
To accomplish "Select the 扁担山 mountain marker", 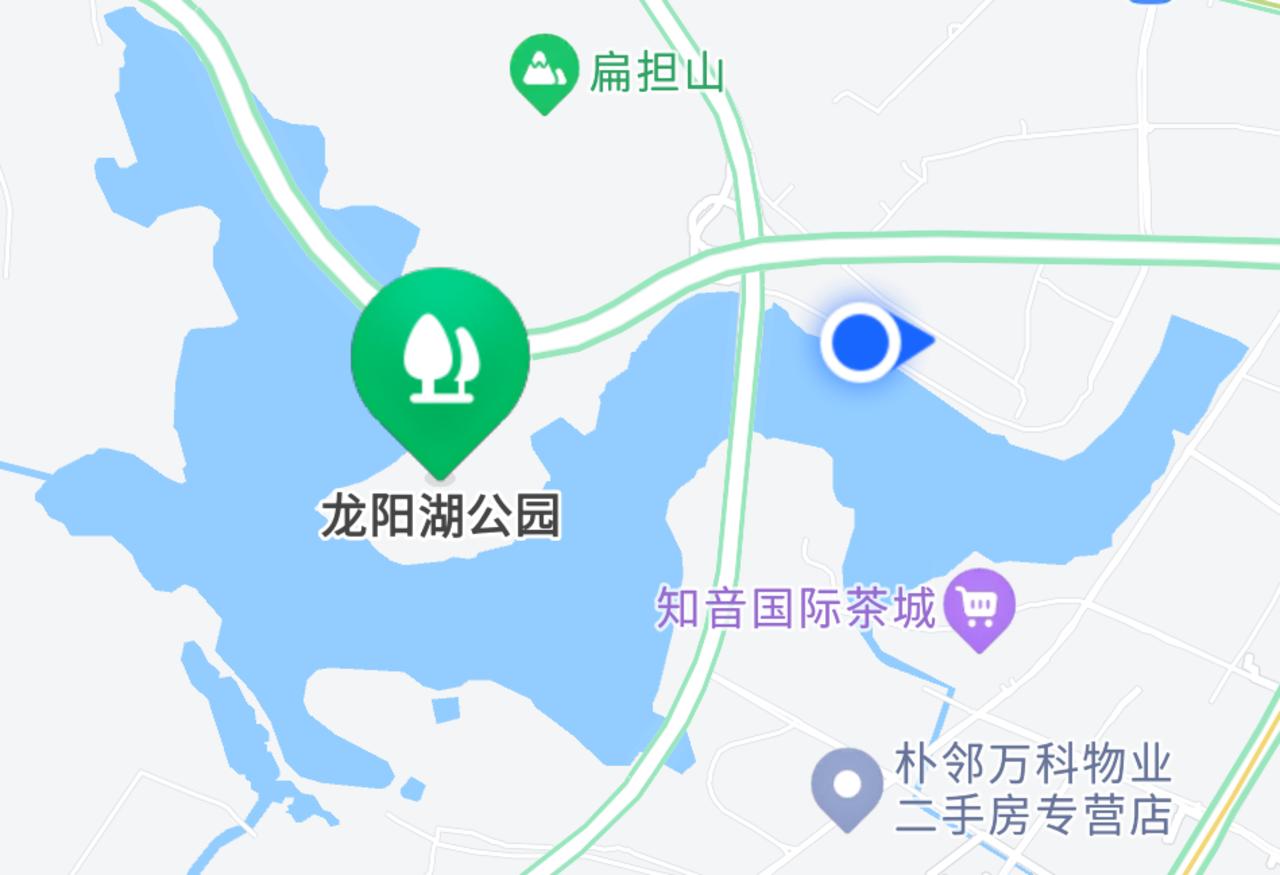I will tap(544, 69).
